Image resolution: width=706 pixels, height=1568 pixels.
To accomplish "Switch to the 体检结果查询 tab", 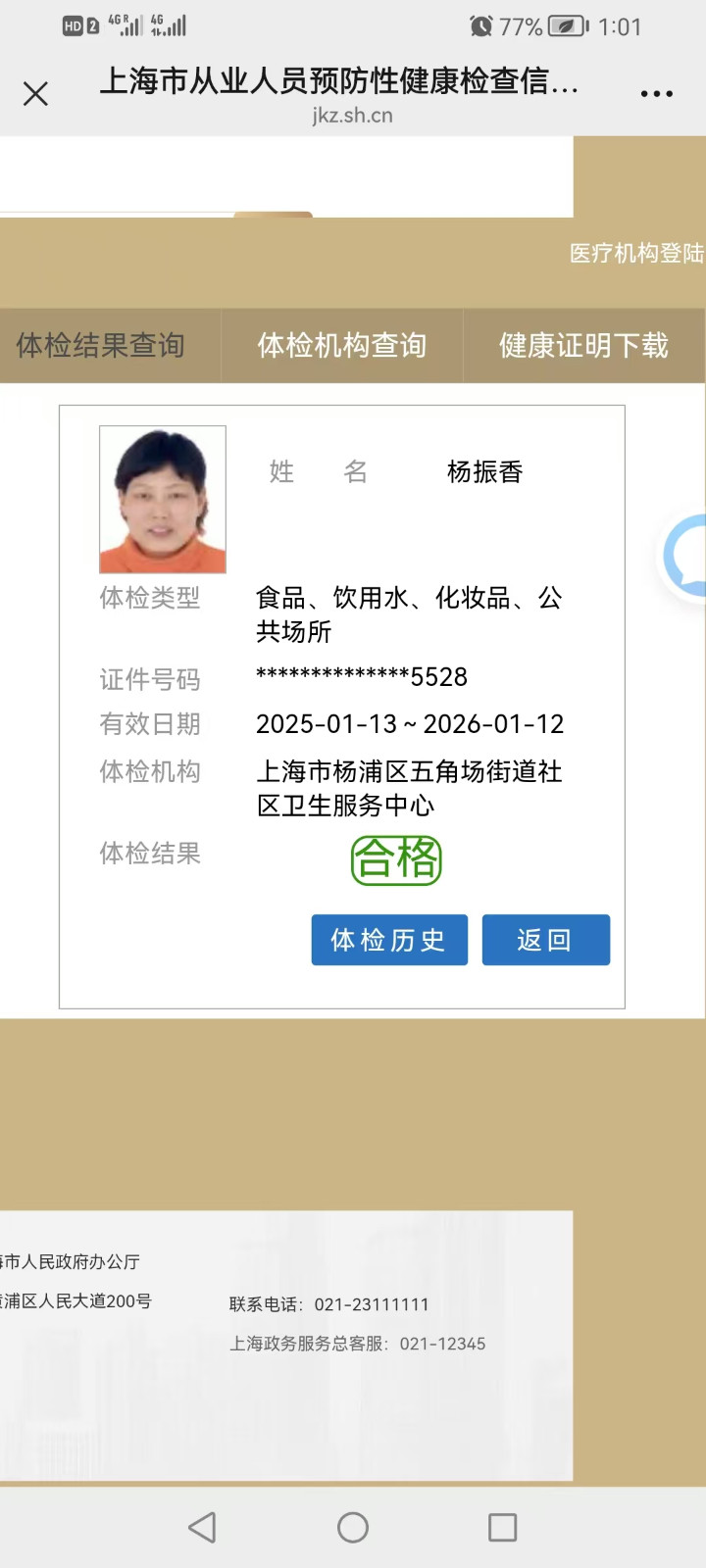I will [101, 345].
